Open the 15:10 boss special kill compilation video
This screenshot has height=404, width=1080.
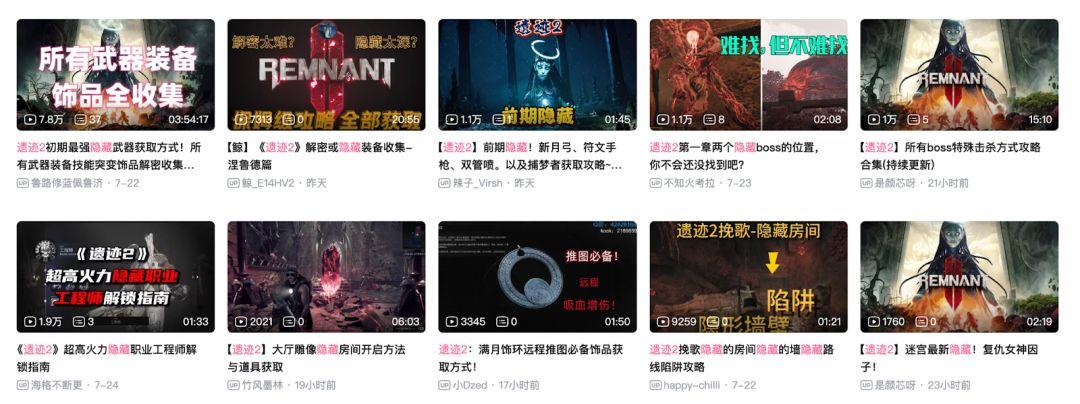959,74
